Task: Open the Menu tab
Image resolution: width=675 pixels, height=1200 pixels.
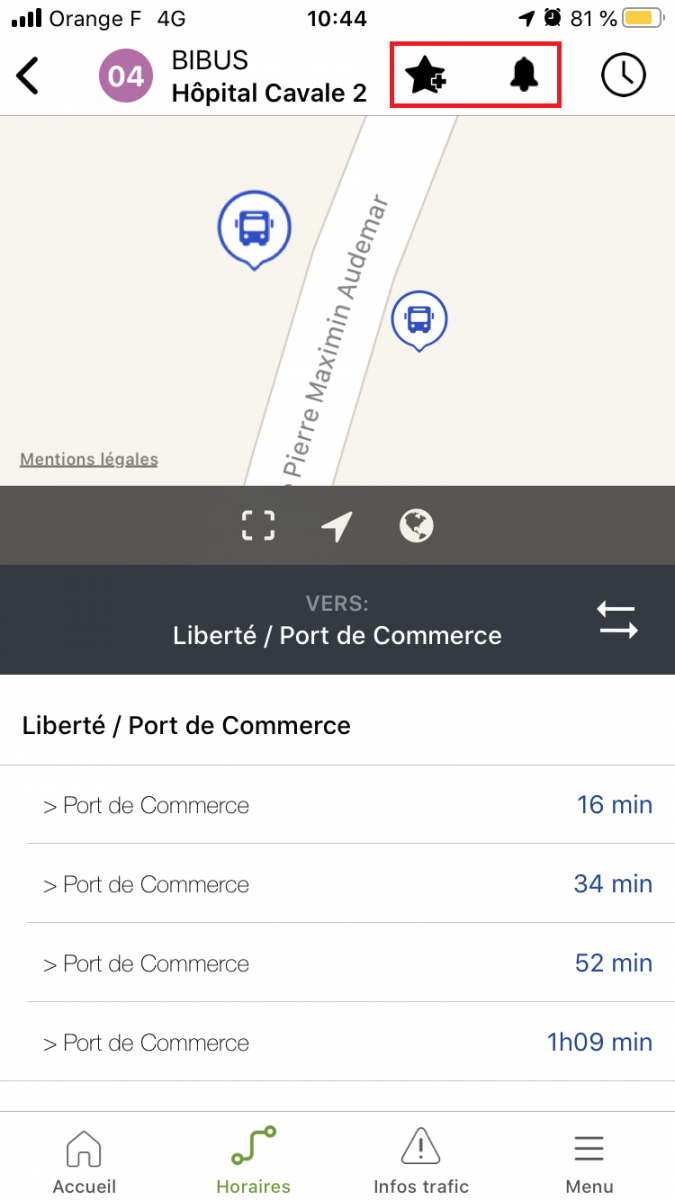Action: tap(589, 1160)
